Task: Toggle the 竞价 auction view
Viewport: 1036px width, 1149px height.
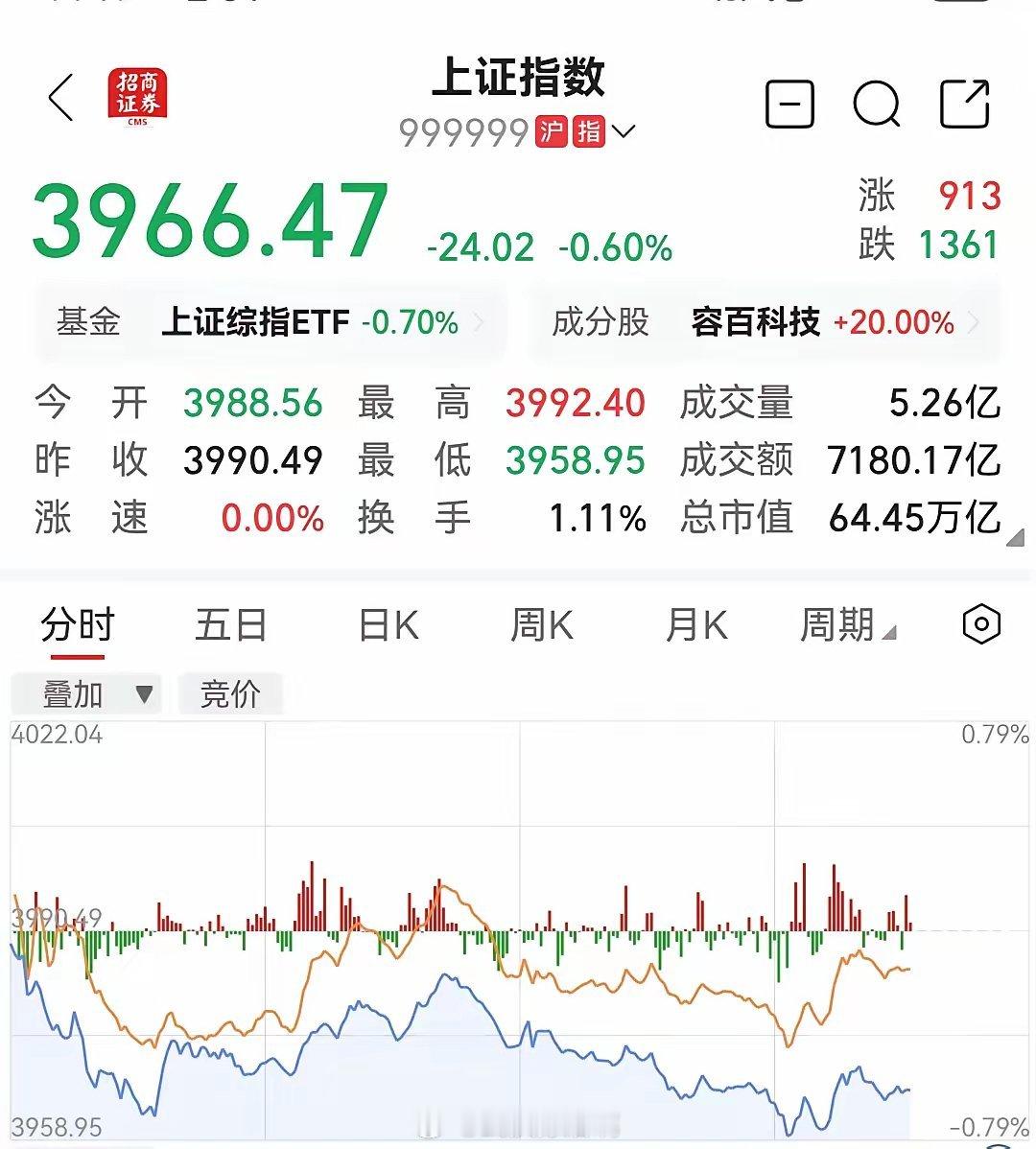Action: coord(230,693)
